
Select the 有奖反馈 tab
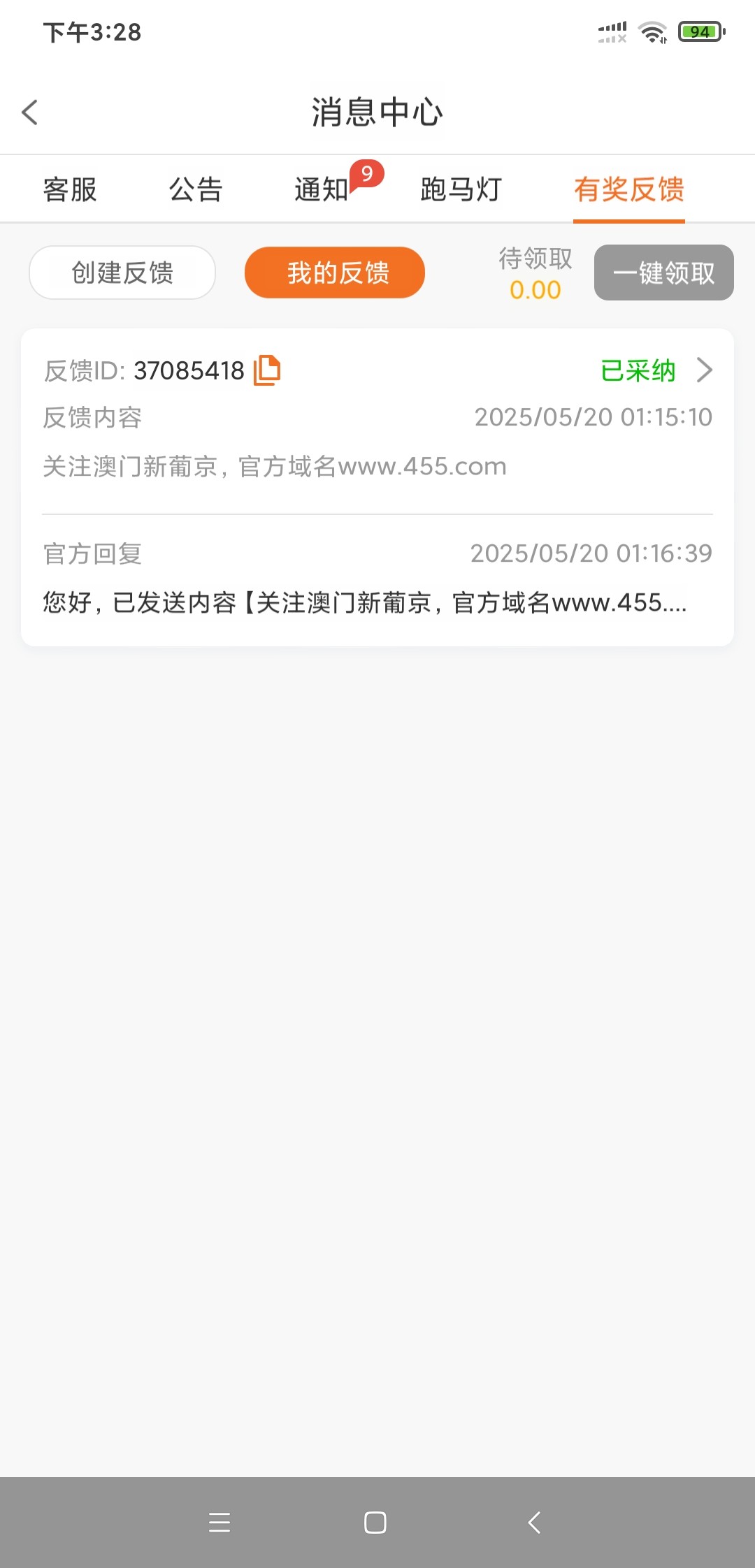[x=628, y=189]
